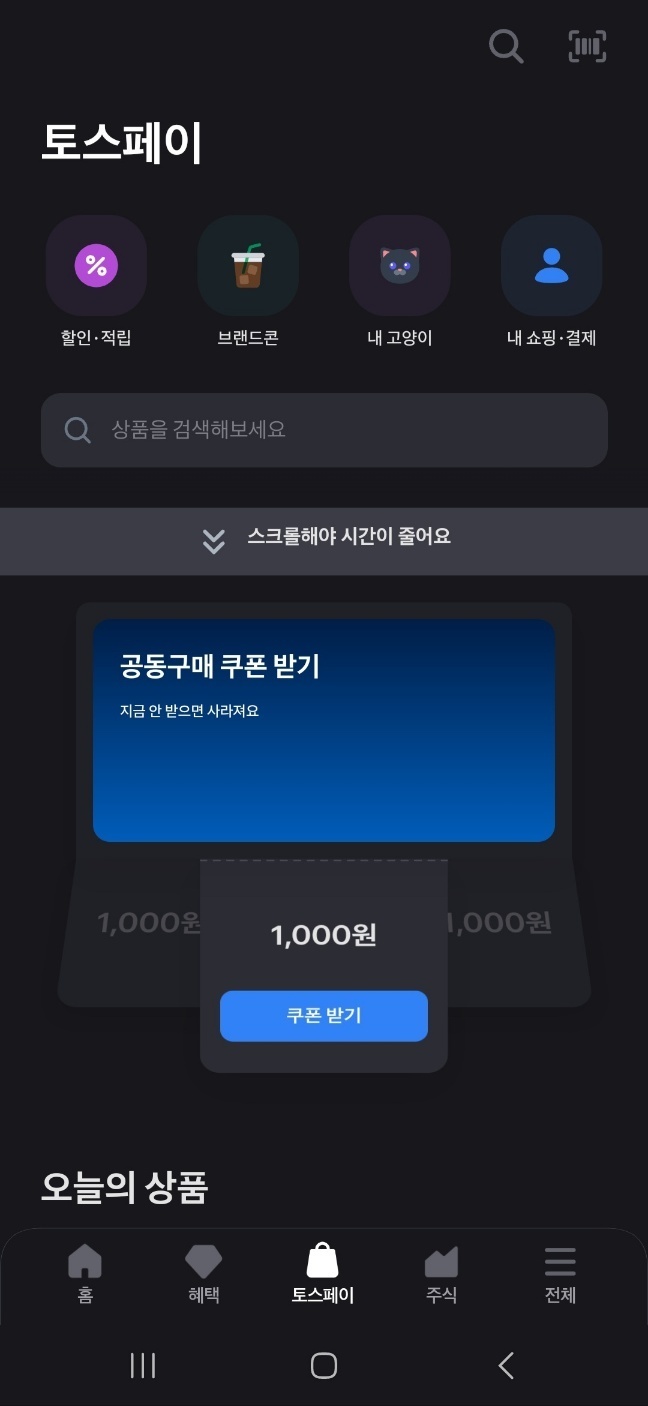Tap the 상품을 검색해보세요 search field

point(324,430)
